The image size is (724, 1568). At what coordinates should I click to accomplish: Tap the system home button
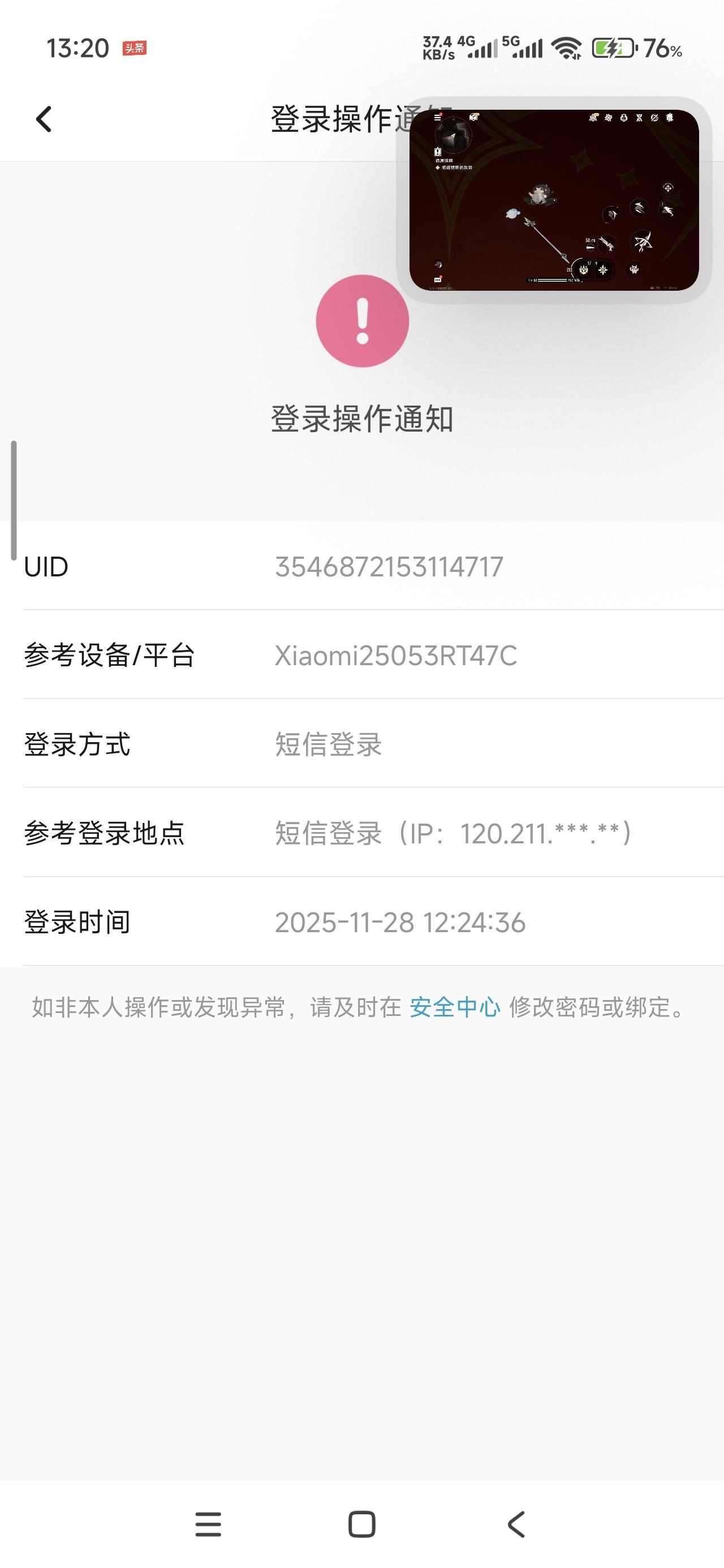pyautogui.click(x=361, y=1525)
